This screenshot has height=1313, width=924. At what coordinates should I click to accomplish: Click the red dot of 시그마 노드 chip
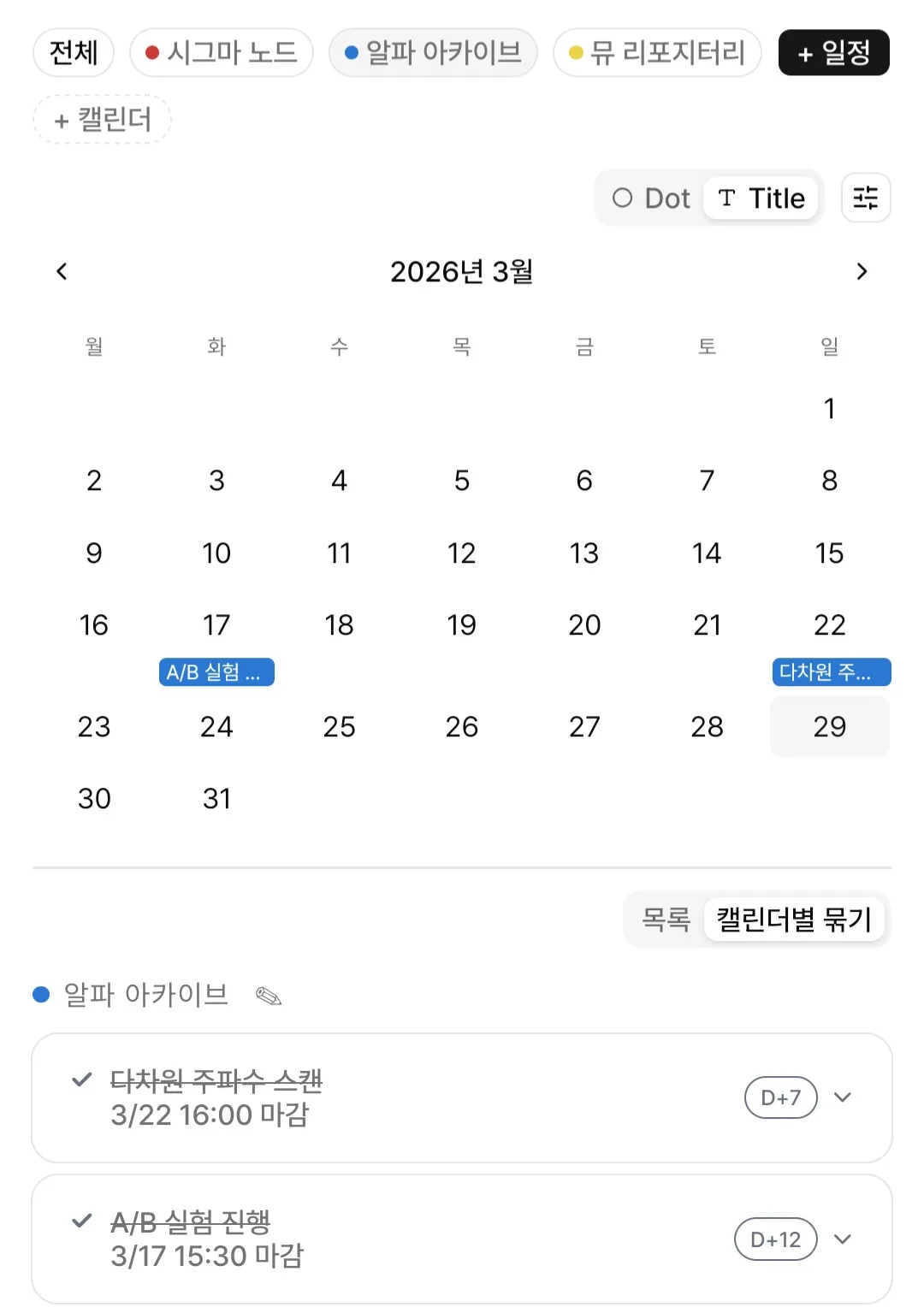(x=152, y=52)
